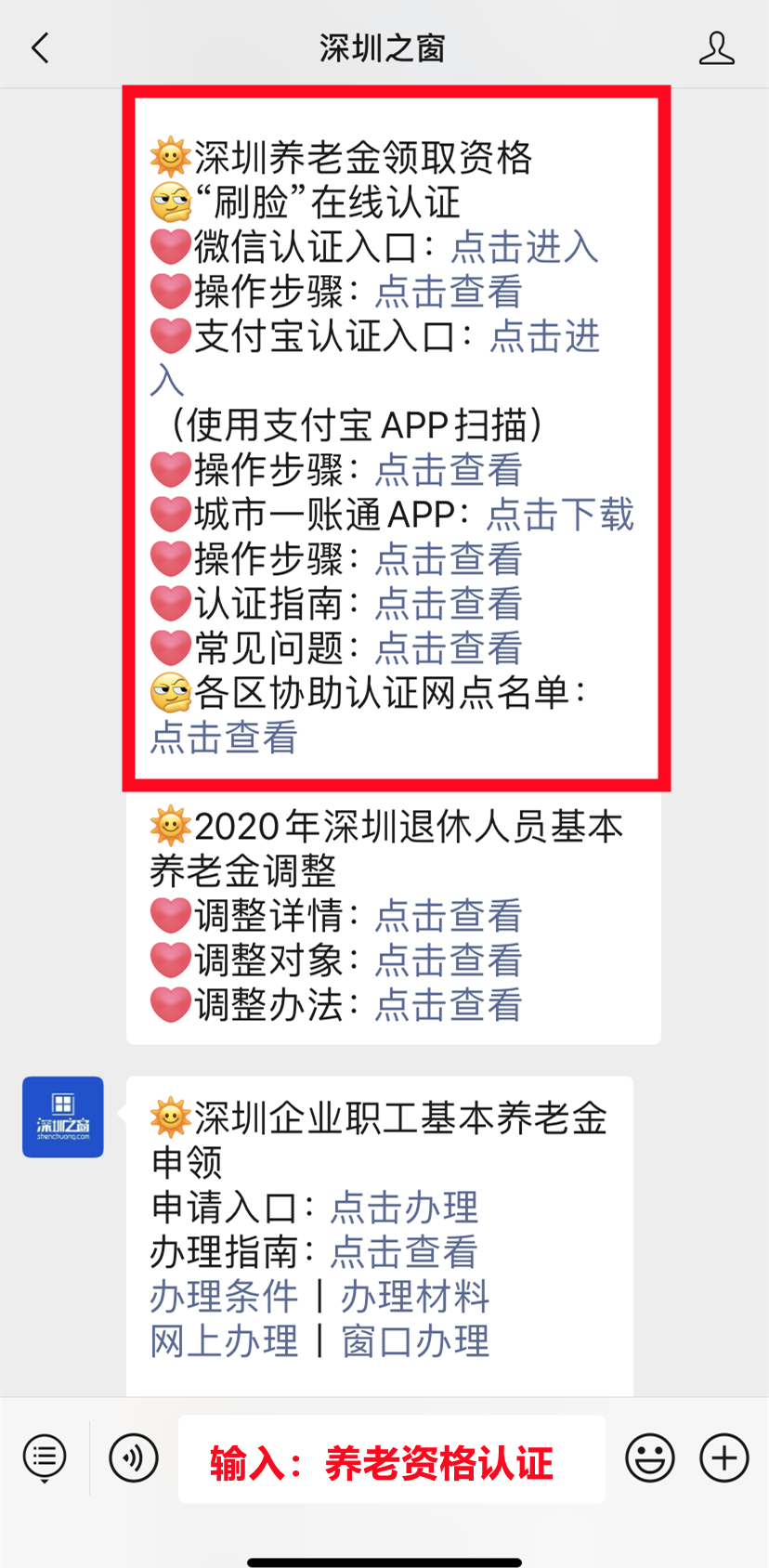The height and width of the screenshot is (1568, 769).
Task: Open the emoji picker
Action: click(650, 1457)
